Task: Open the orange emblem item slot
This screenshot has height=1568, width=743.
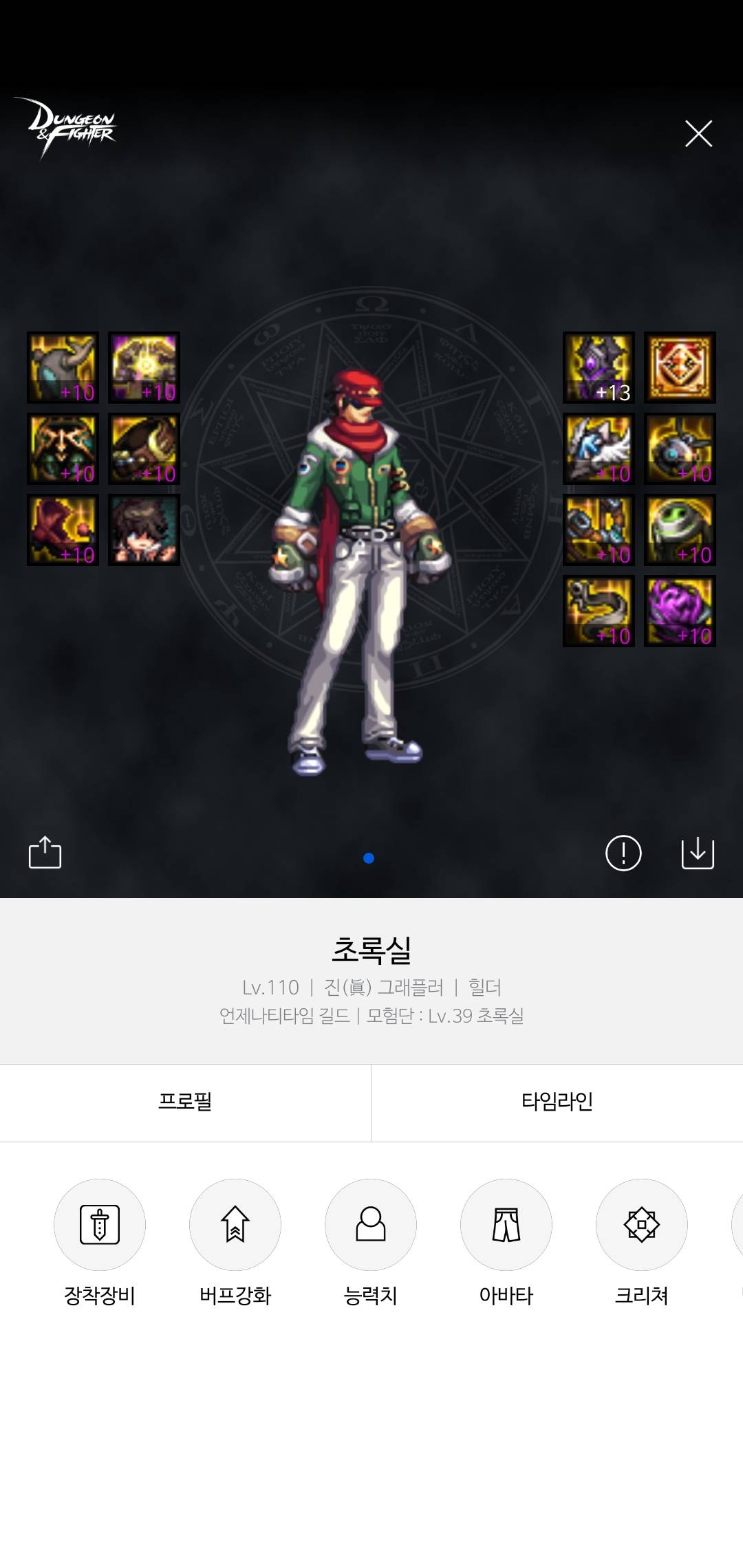Action: (x=680, y=367)
